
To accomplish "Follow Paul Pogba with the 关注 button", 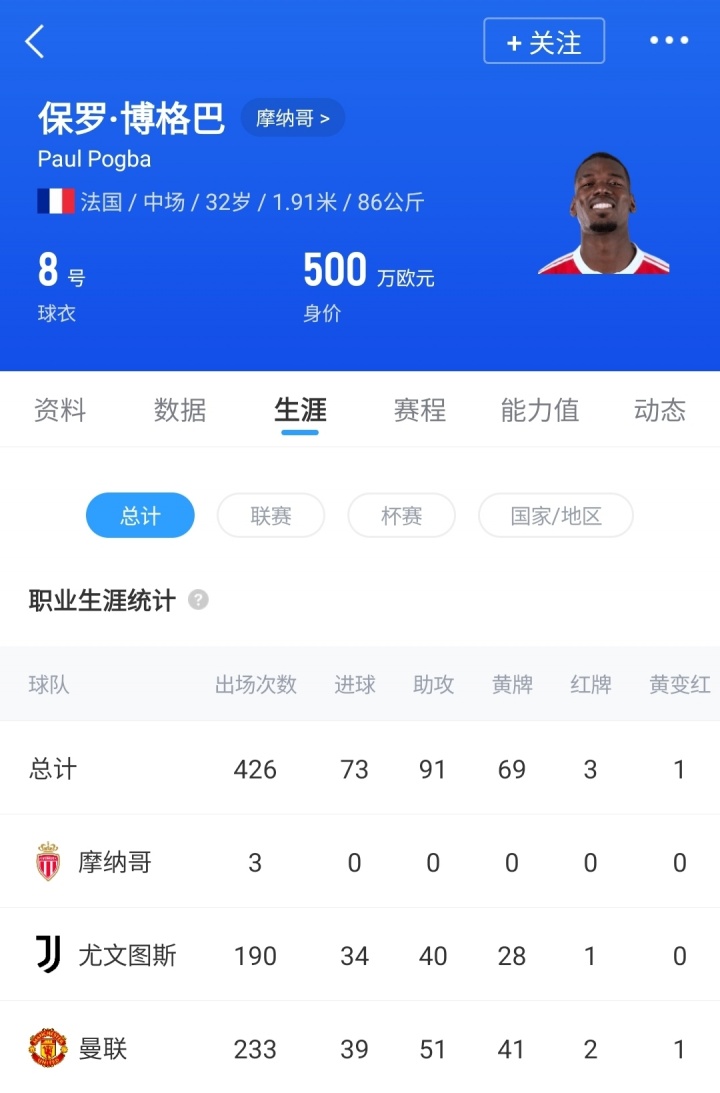I will click(544, 42).
